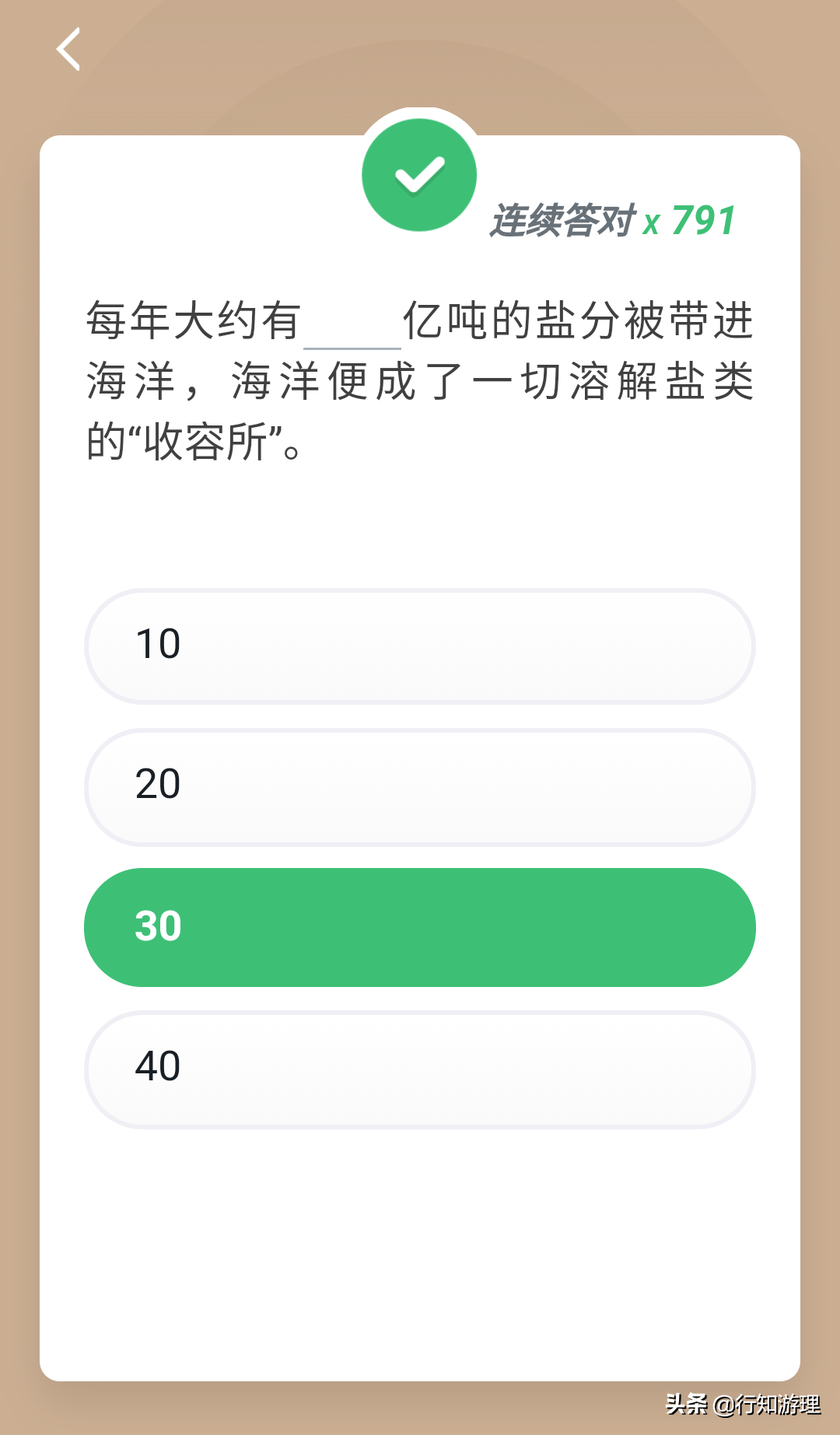
Task: Select answer option 10
Action: point(419,646)
